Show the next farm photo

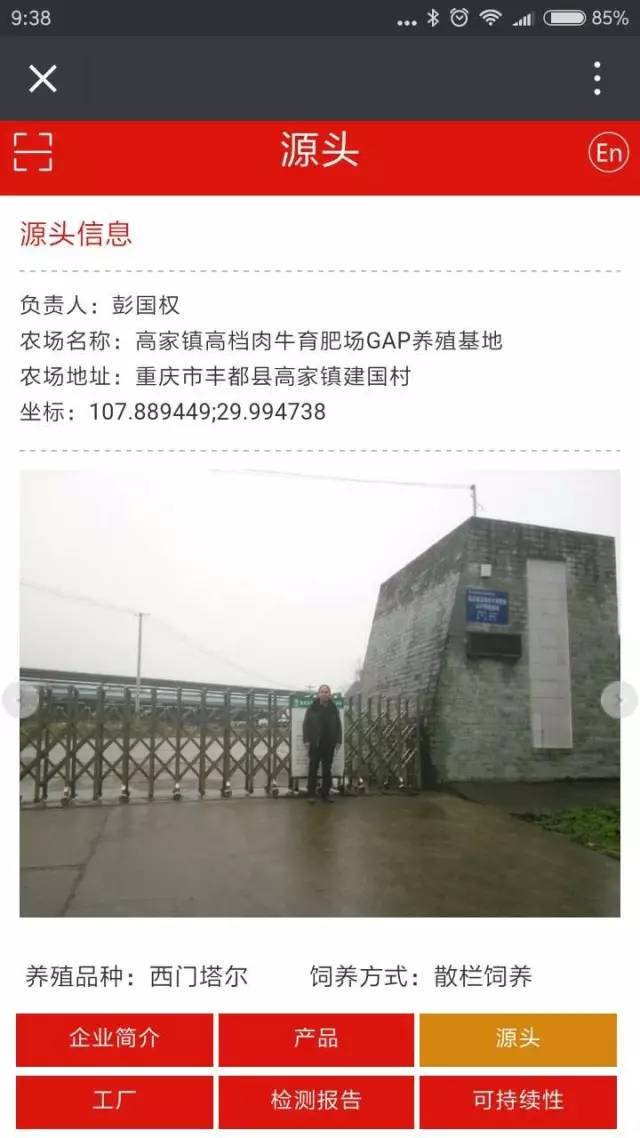click(x=619, y=700)
